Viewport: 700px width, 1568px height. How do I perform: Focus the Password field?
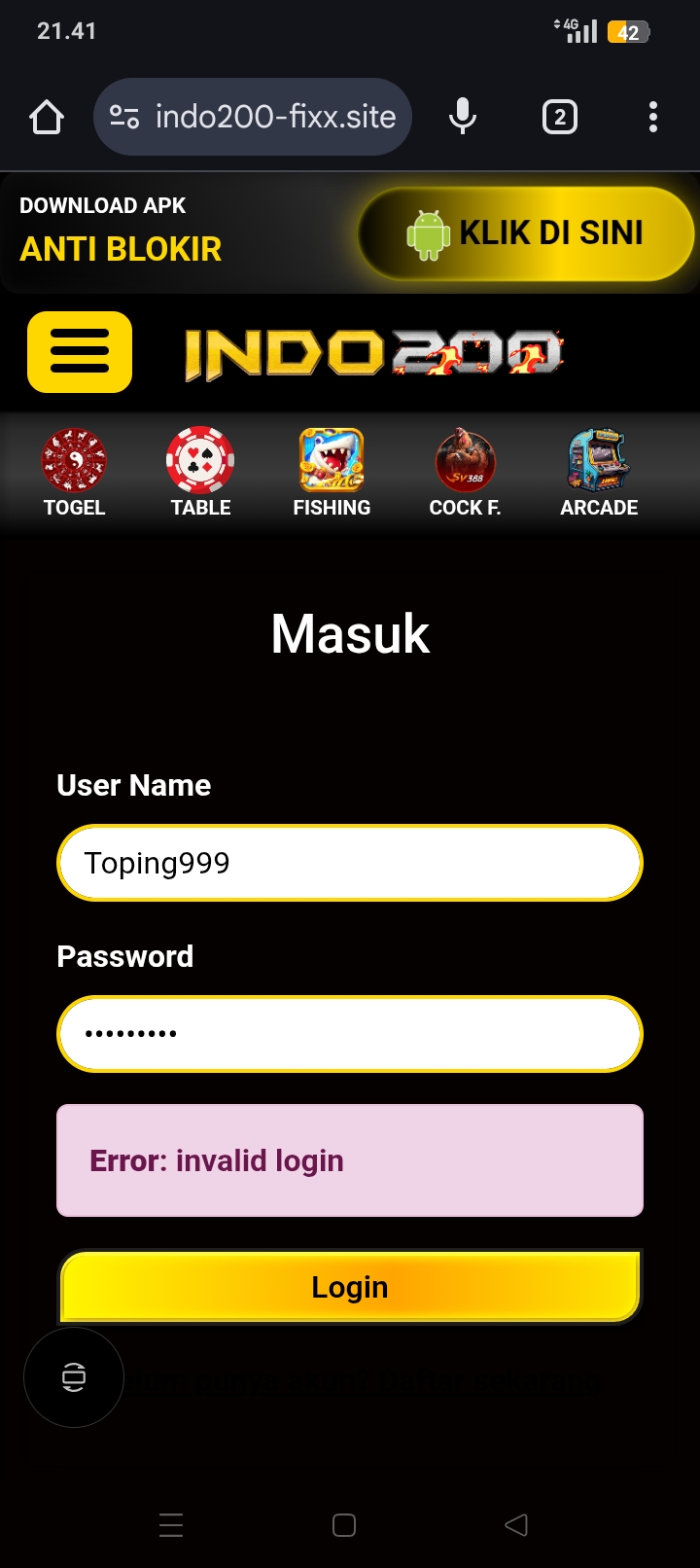[x=350, y=1034]
